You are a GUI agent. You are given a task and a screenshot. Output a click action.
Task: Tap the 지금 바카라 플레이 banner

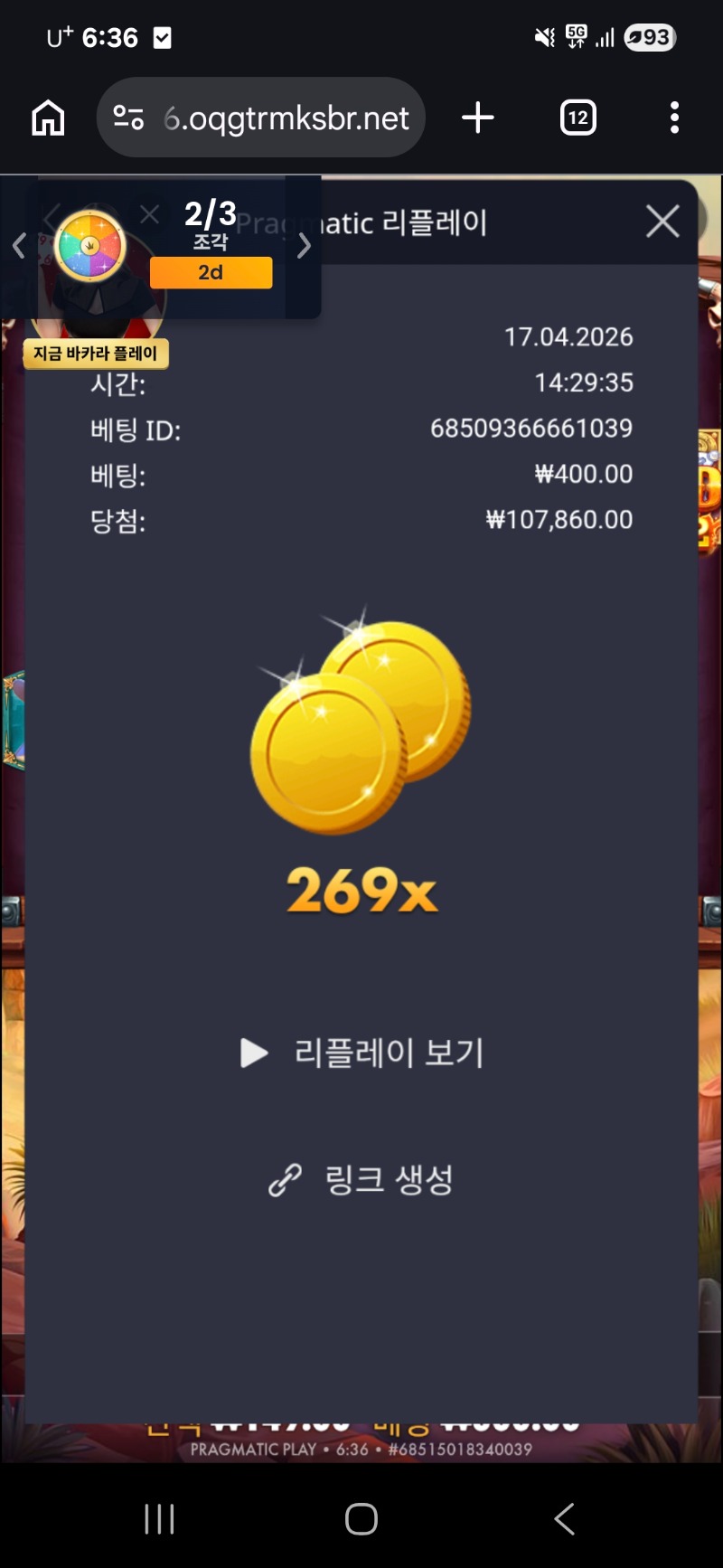click(x=96, y=354)
